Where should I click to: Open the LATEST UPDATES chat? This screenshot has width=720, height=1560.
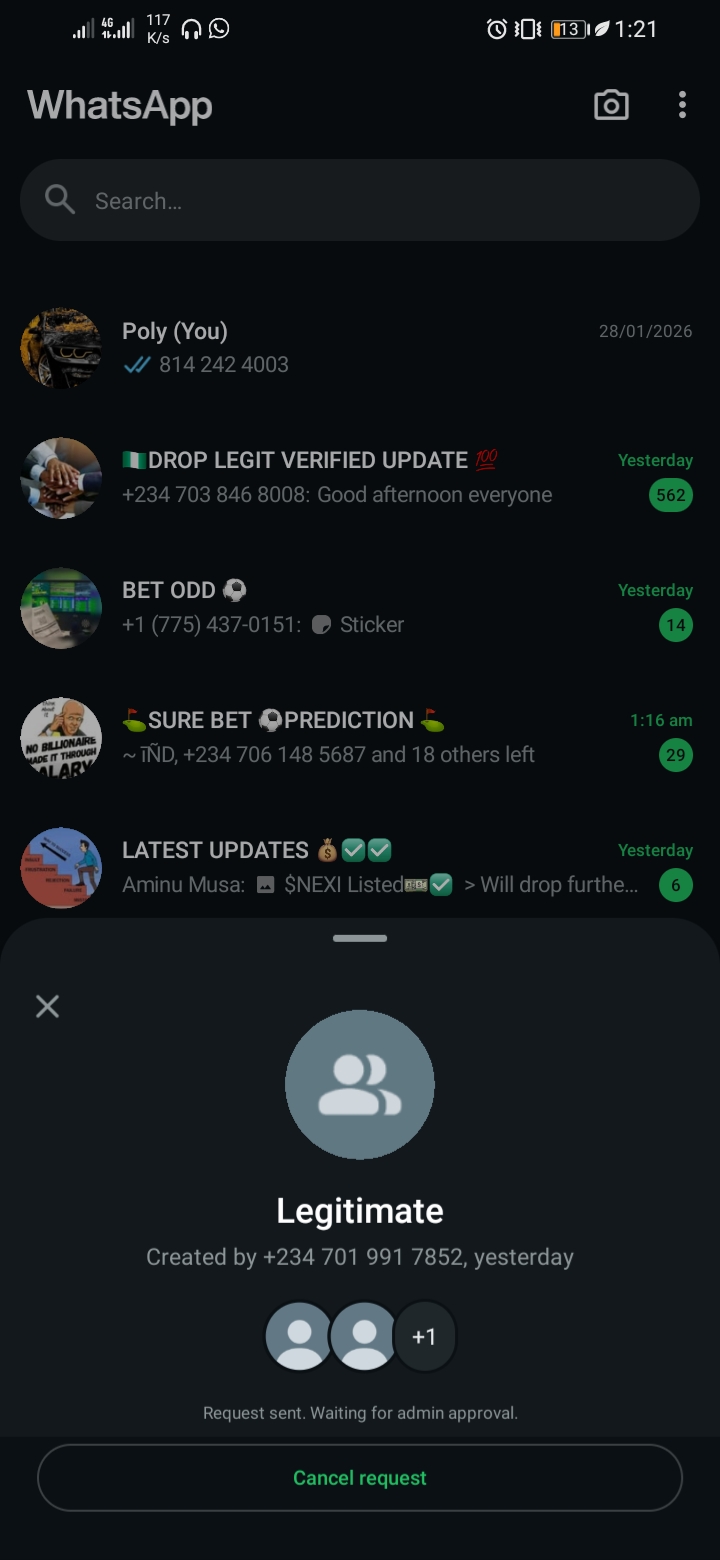point(360,867)
